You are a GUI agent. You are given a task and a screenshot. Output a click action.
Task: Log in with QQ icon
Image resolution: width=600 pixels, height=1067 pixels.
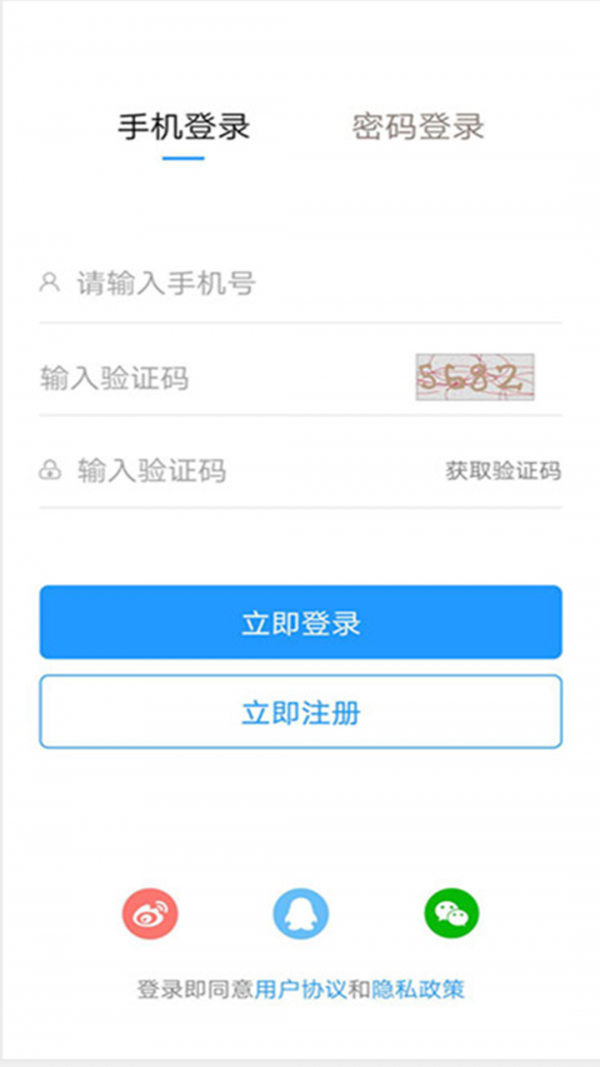pos(301,913)
